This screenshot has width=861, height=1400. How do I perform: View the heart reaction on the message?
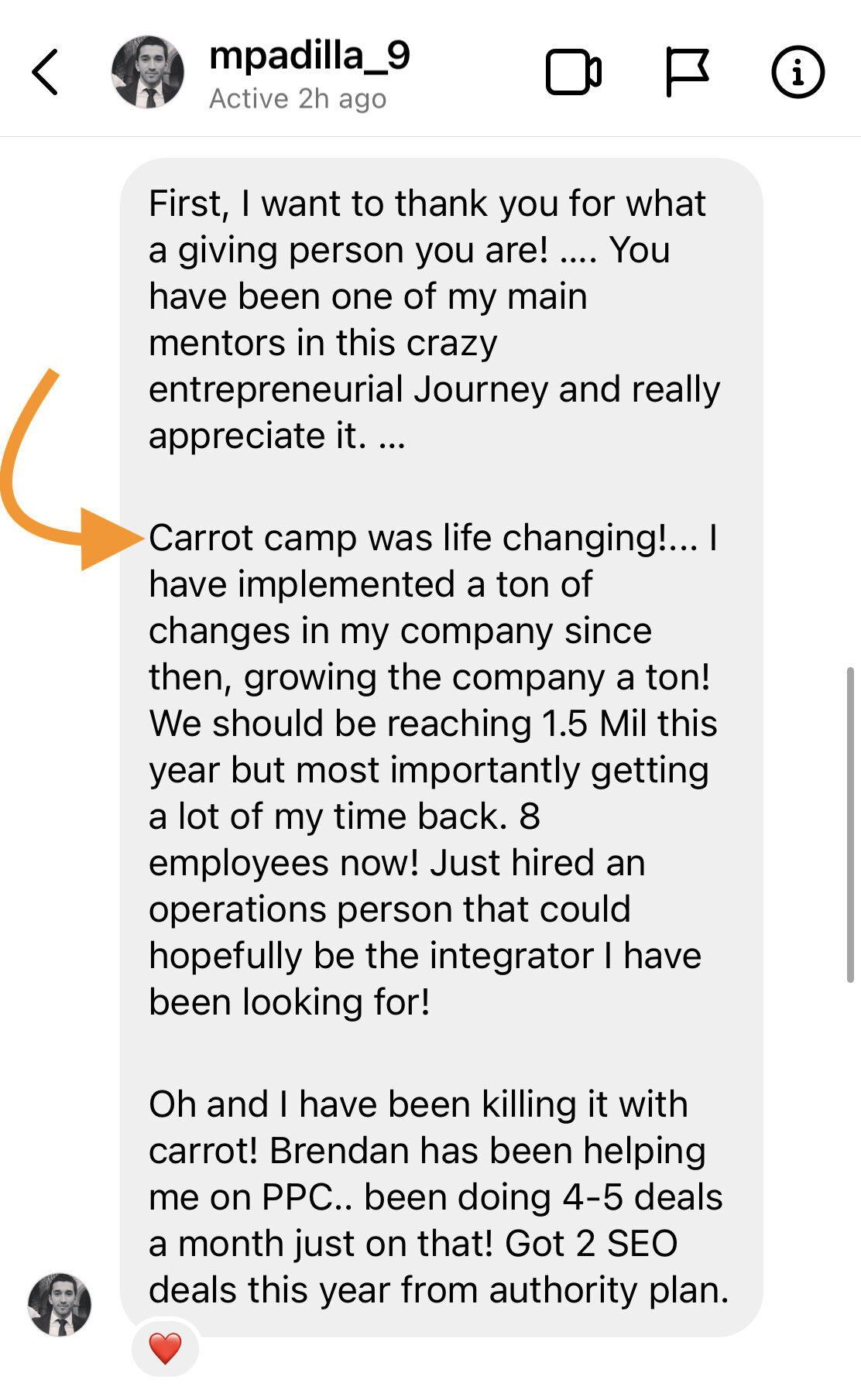(165, 1349)
